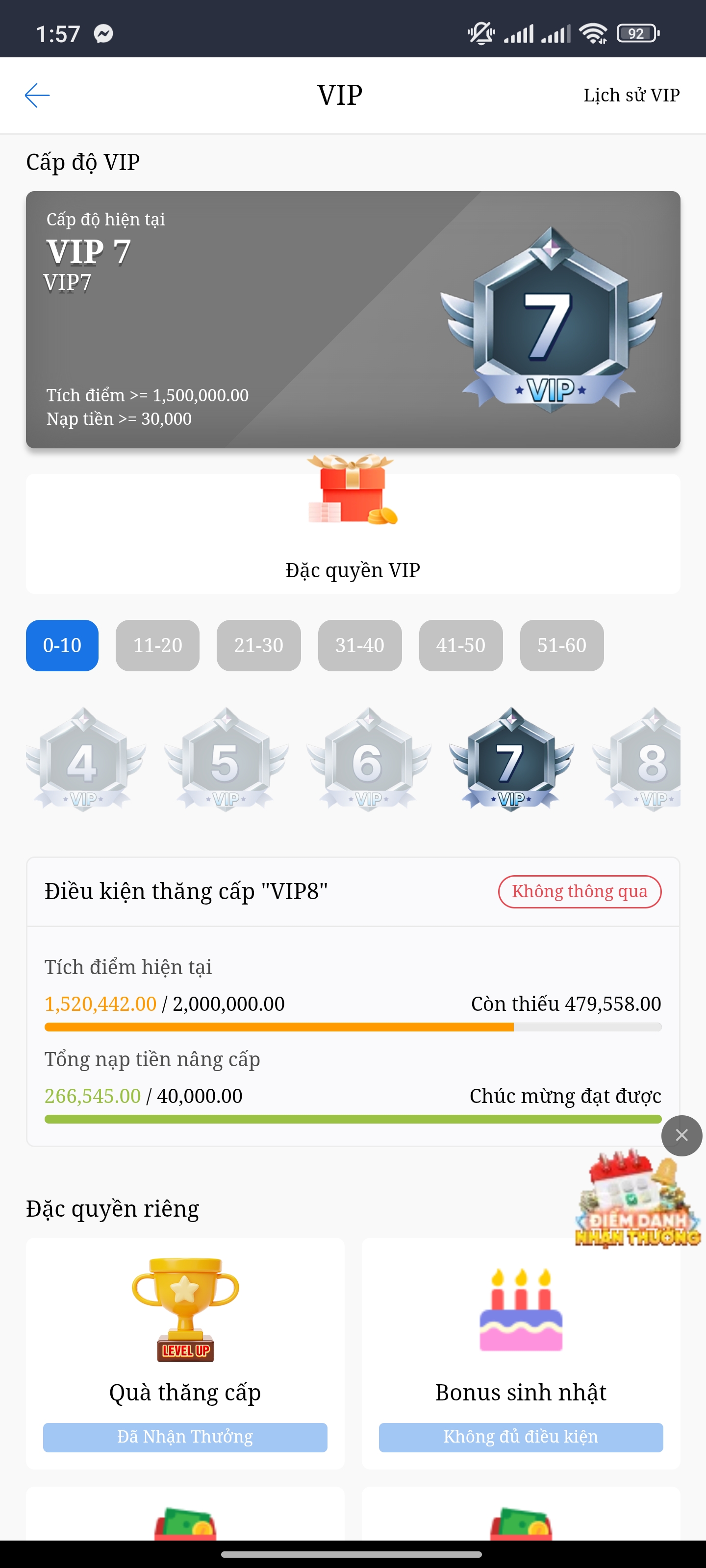Tap the Không đủ điều kiện button
Screen dimensions: 706x1568
(521, 1437)
